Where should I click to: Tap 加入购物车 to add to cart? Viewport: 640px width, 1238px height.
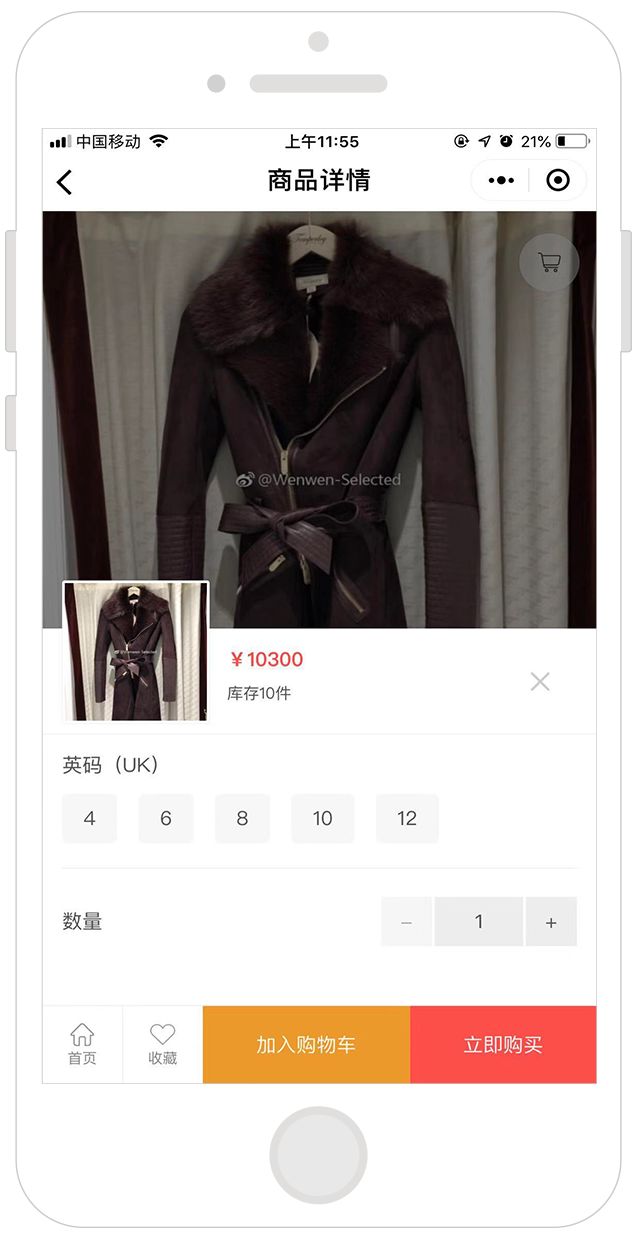(x=306, y=1045)
